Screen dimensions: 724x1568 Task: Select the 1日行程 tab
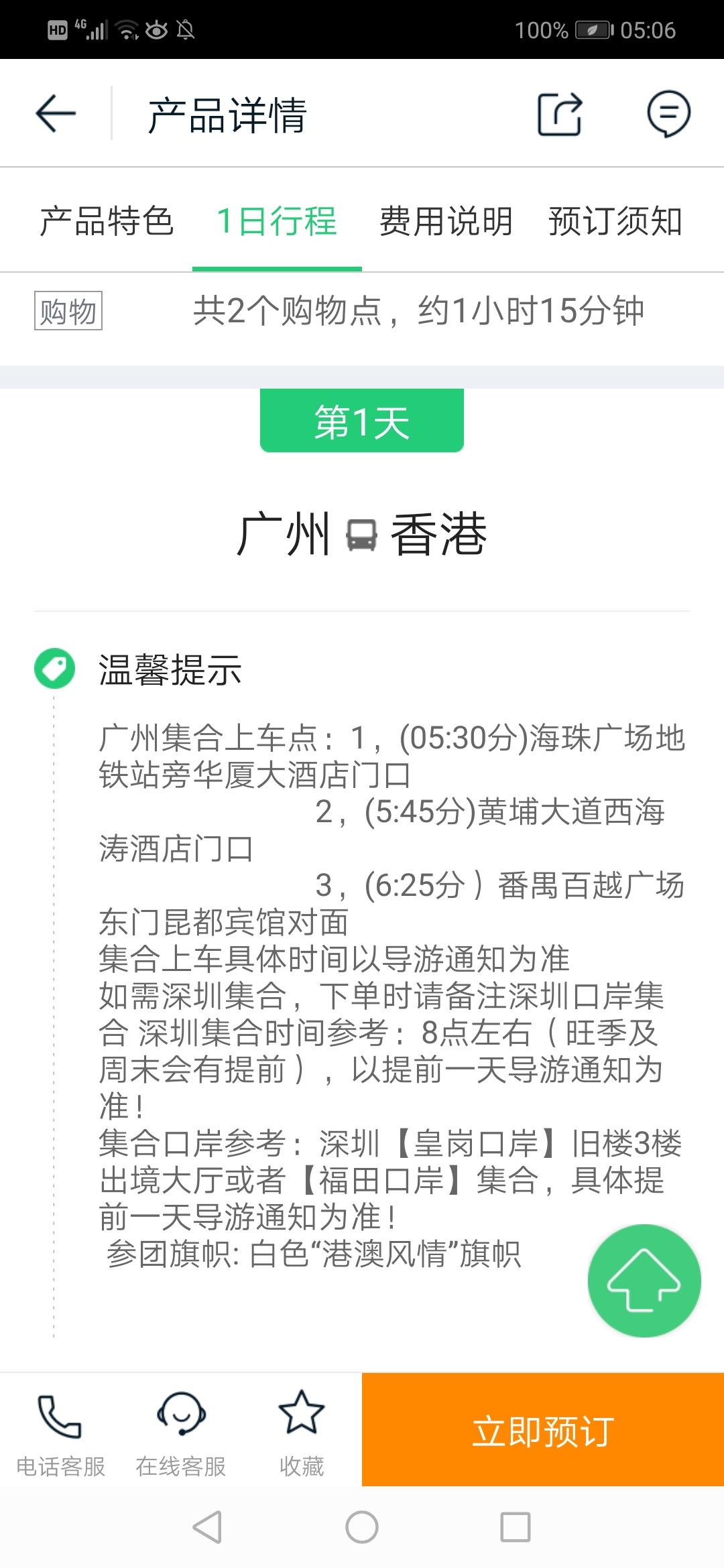click(277, 221)
